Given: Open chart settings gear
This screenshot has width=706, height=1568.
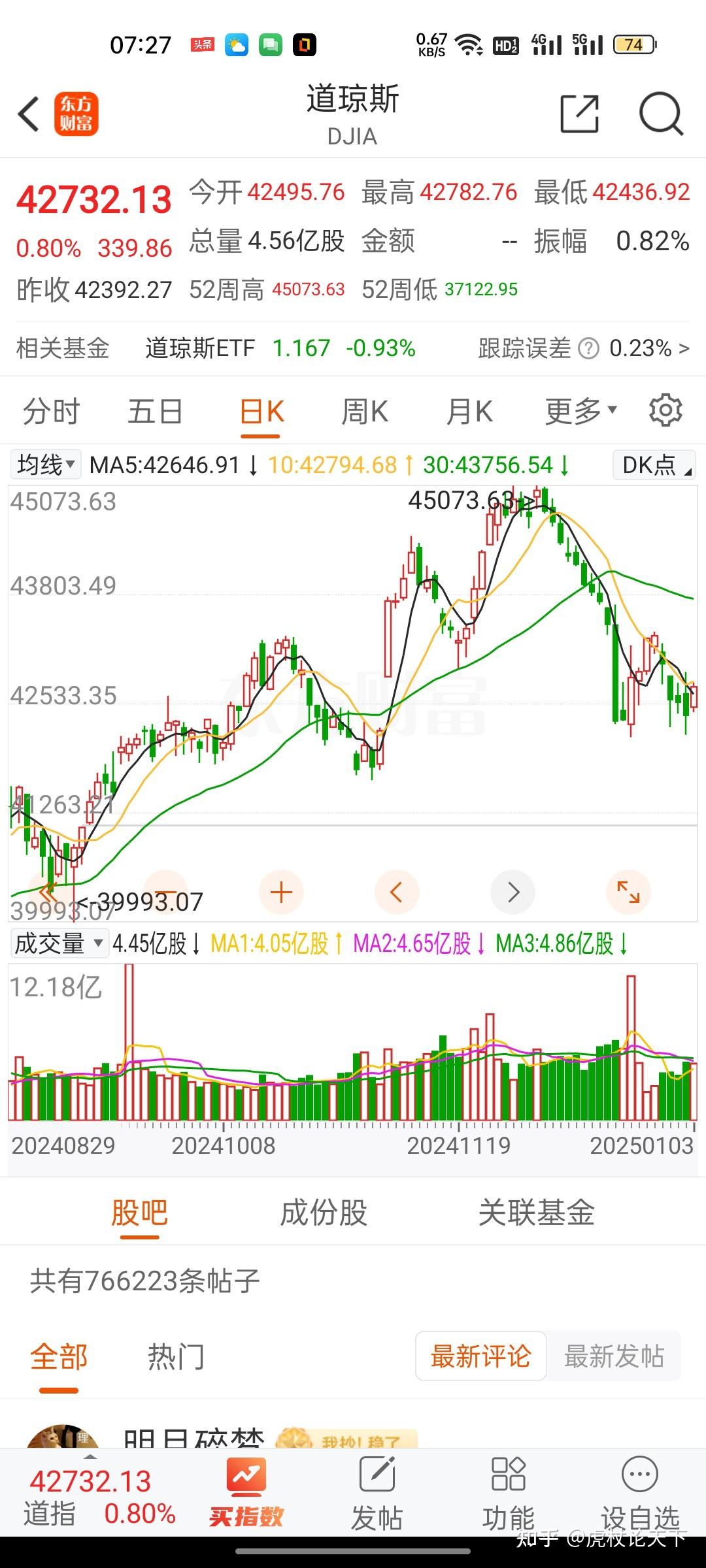Looking at the screenshot, I should tap(665, 410).
